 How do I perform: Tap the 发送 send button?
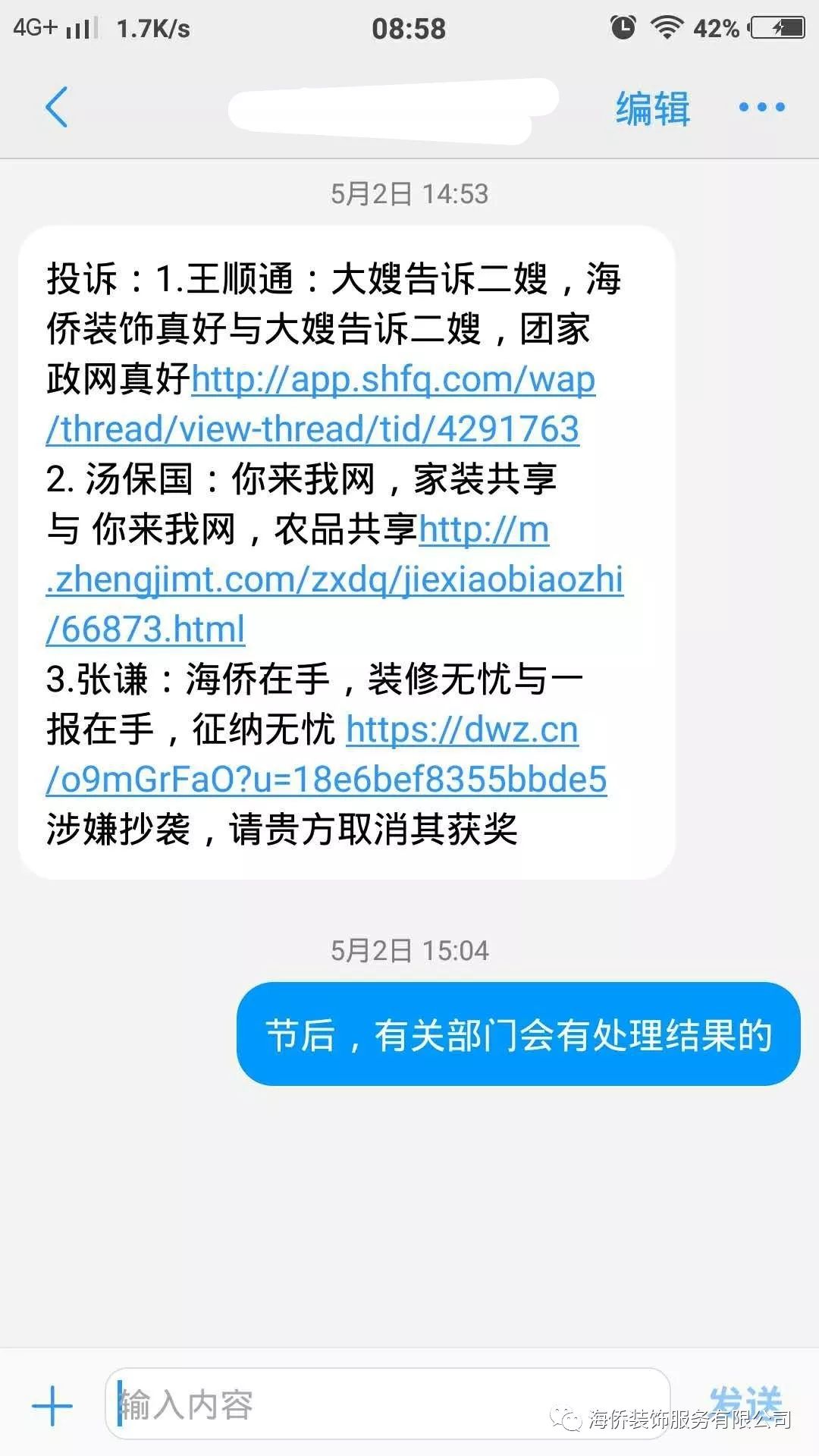(746, 1400)
